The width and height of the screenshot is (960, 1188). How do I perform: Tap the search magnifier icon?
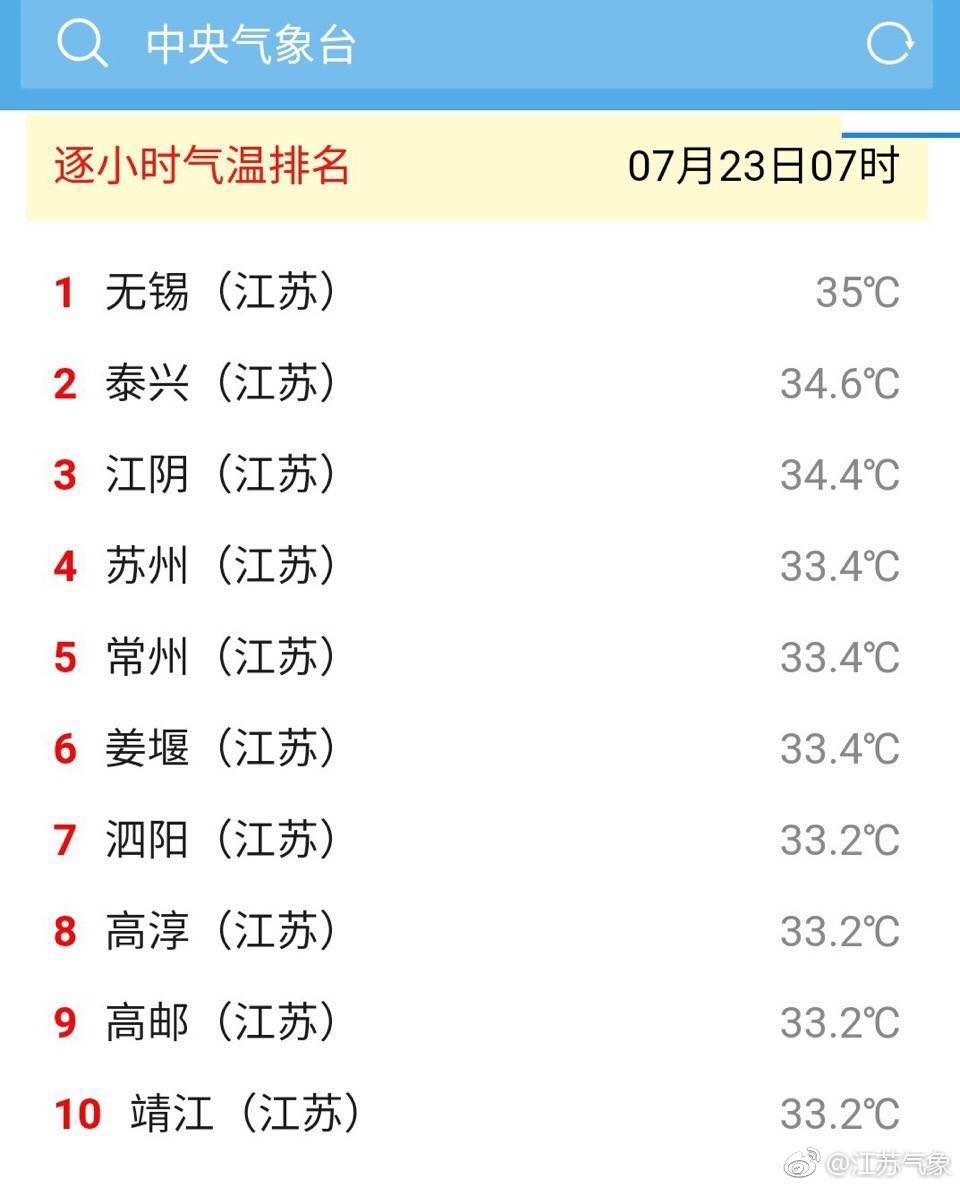82,44
